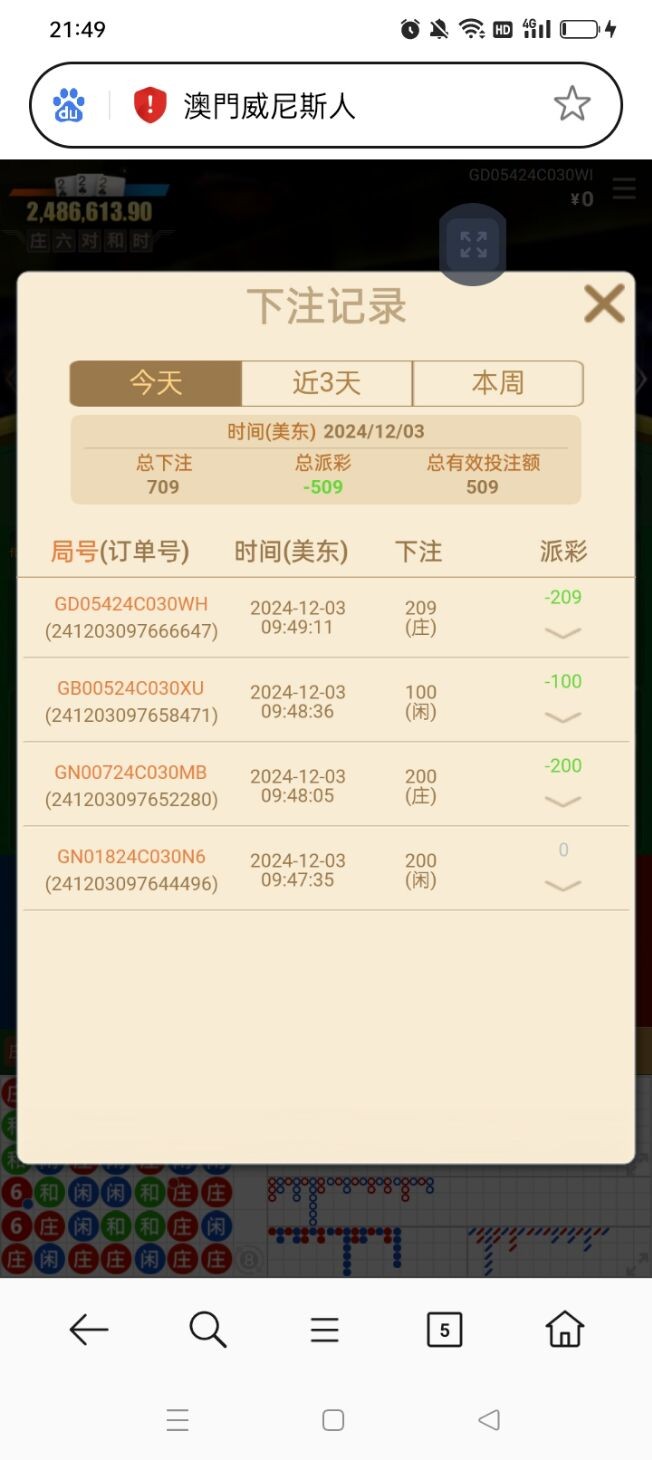
Task: Switch to the 本周 tab
Action: click(x=497, y=383)
